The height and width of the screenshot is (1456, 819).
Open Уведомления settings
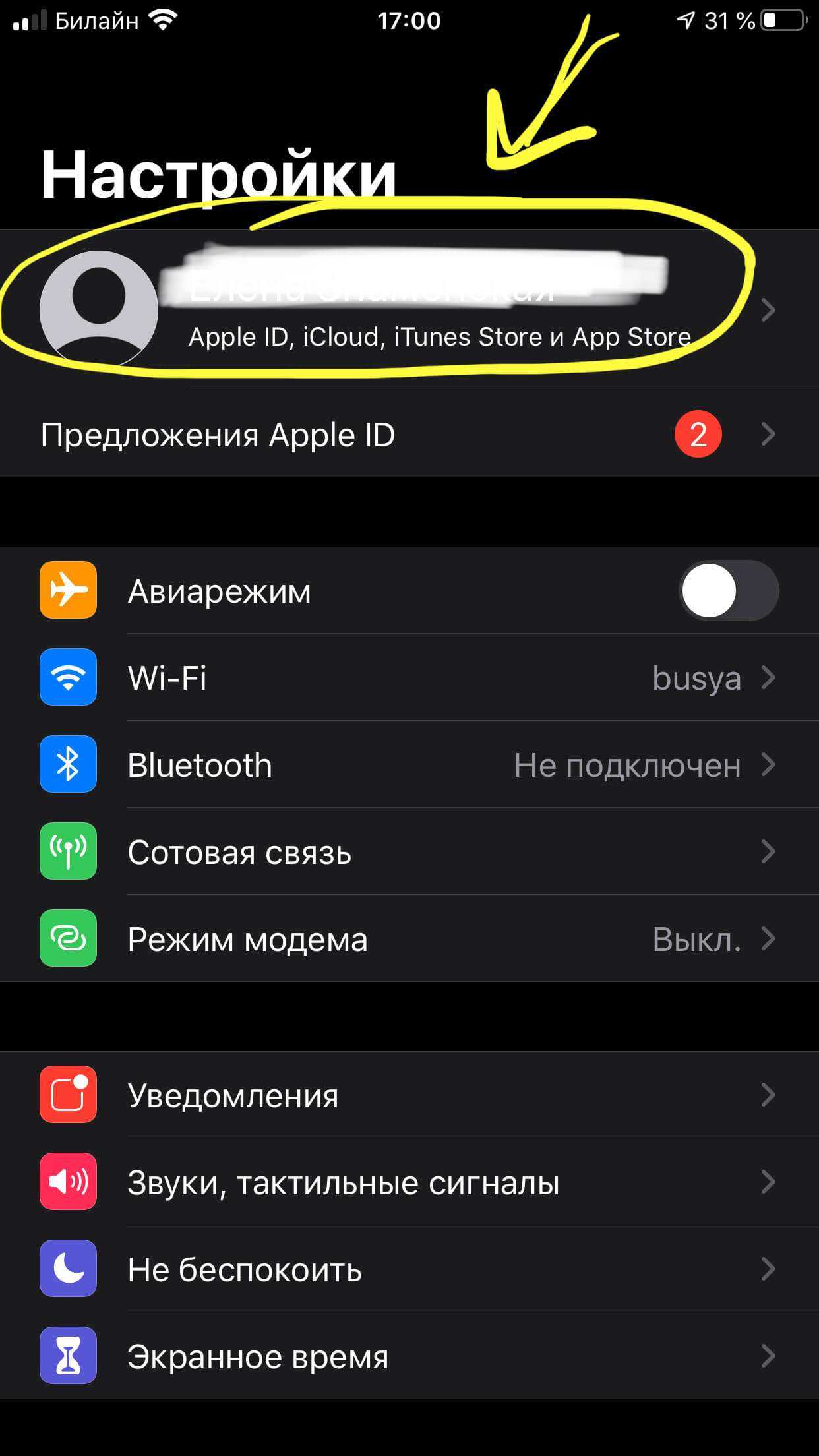pos(409,1095)
